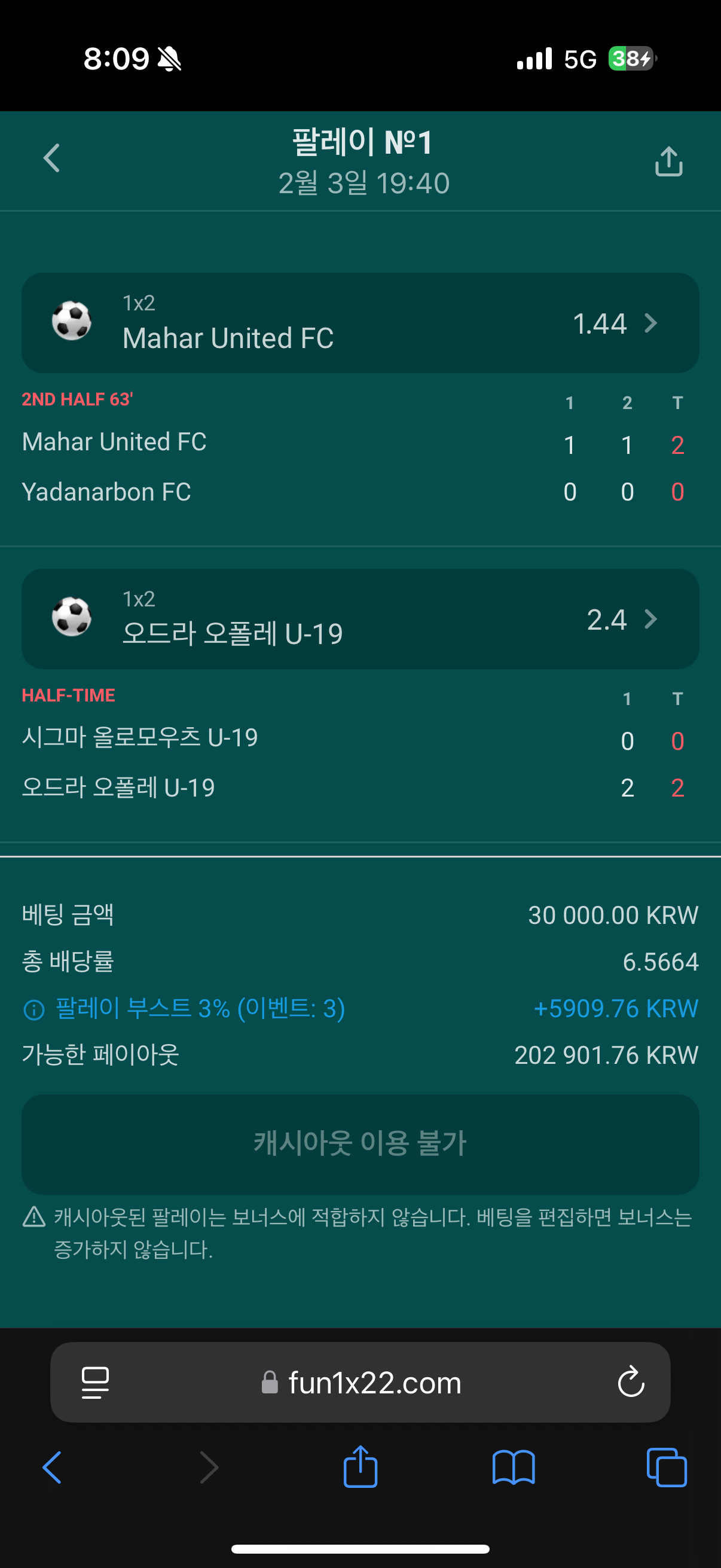The width and height of the screenshot is (721, 1568).
Task: Open the 오드라 오폴레 U-19 1x2 selection
Action: click(359, 618)
